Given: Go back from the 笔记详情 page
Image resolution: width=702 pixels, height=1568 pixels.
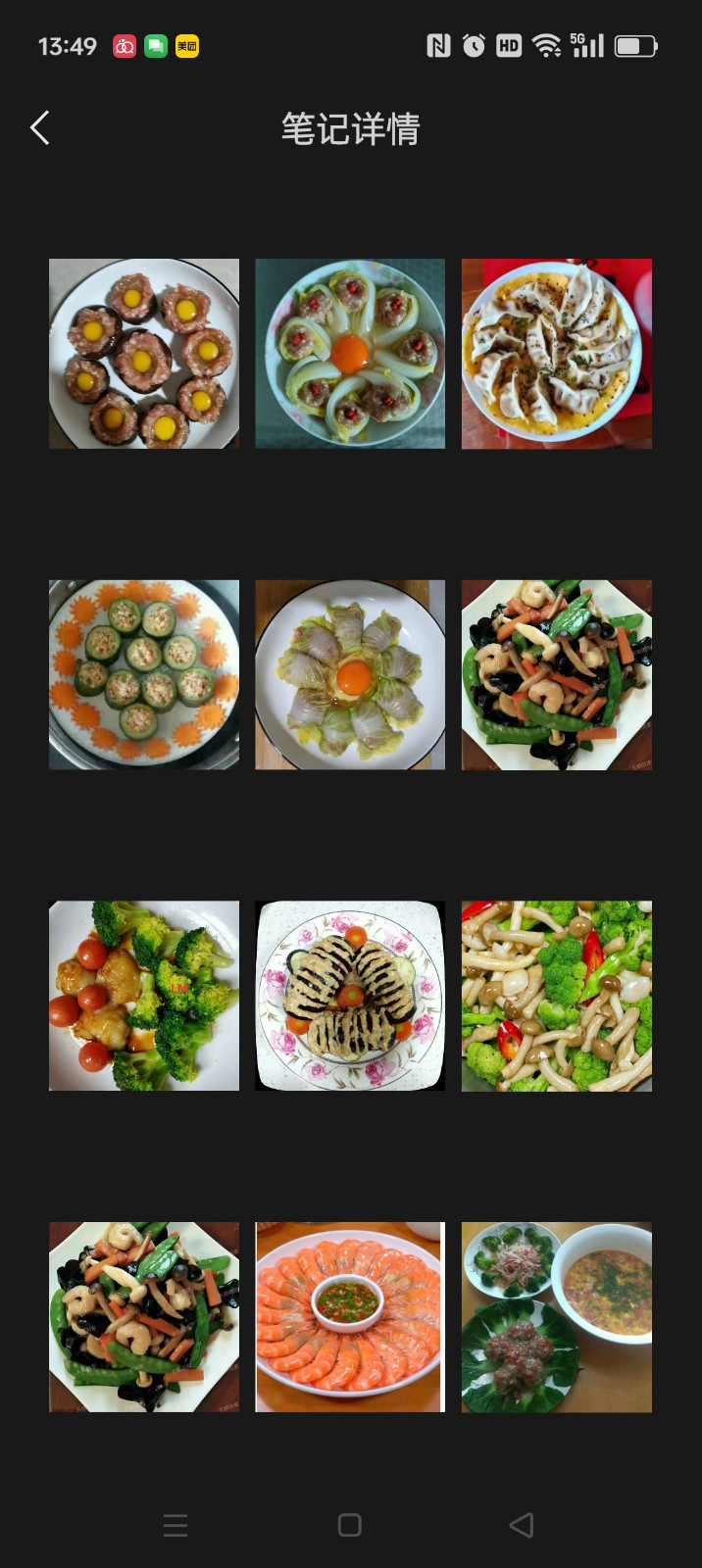Looking at the screenshot, I should (x=39, y=128).
